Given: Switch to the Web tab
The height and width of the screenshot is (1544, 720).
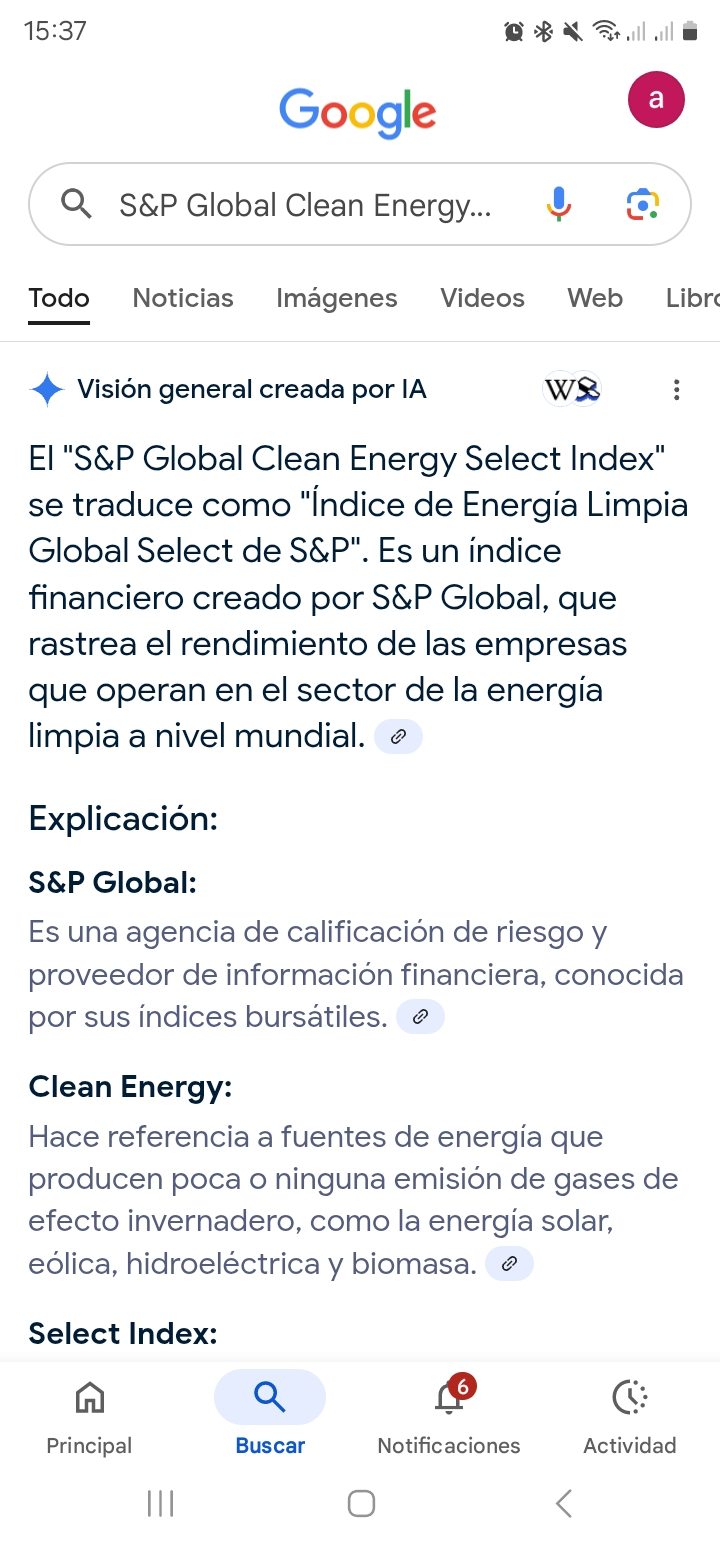Looking at the screenshot, I should click(x=595, y=298).
